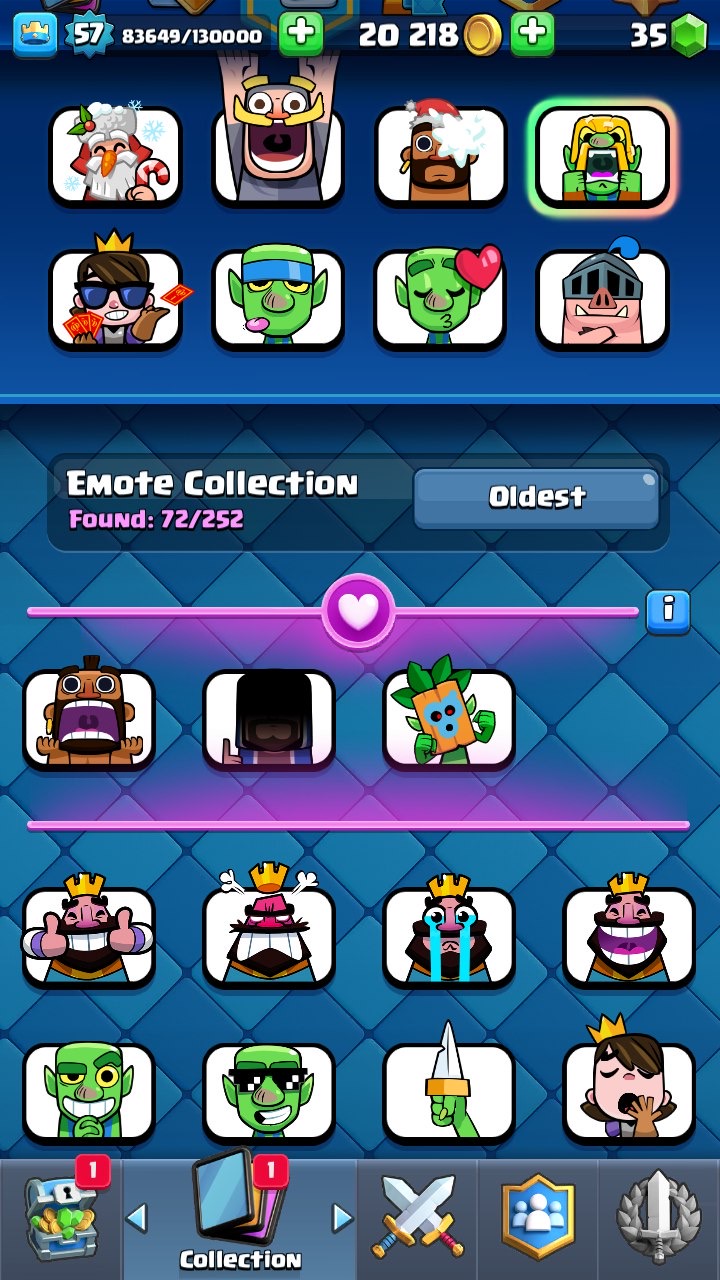Screen dimensions: 720x1280
Task: Tap the right arrow beside Collection
Action: 342,1217
